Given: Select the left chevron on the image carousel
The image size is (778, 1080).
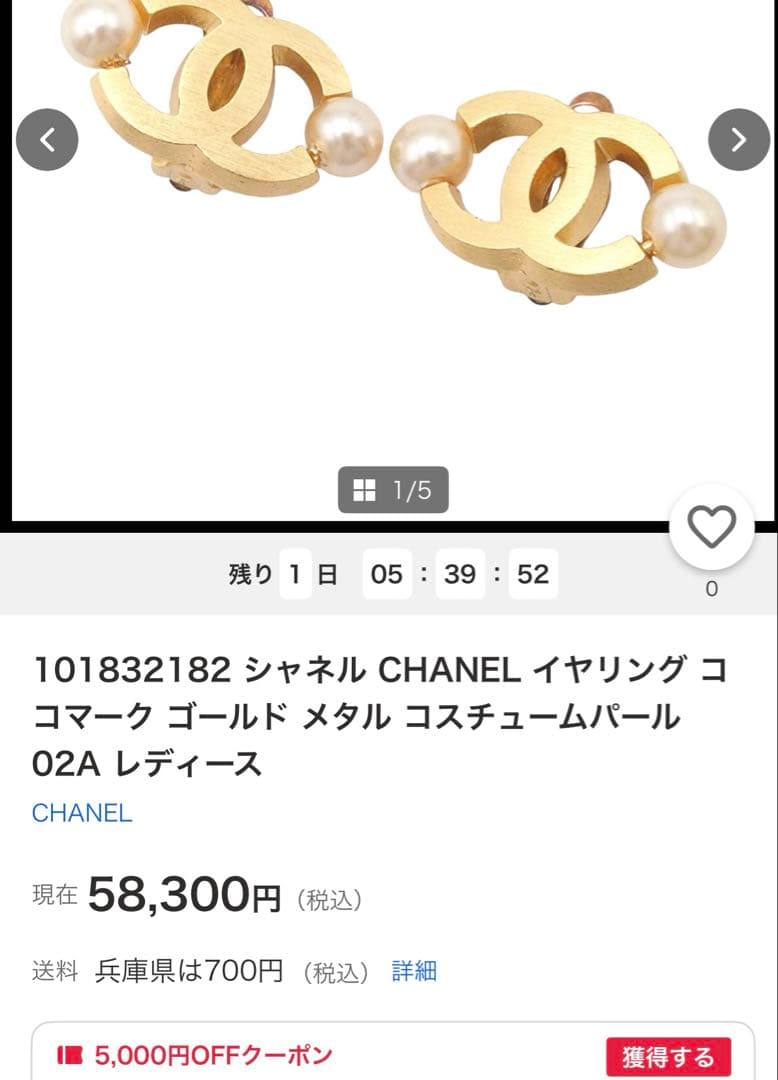Looking at the screenshot, I should tap(46, 140).
